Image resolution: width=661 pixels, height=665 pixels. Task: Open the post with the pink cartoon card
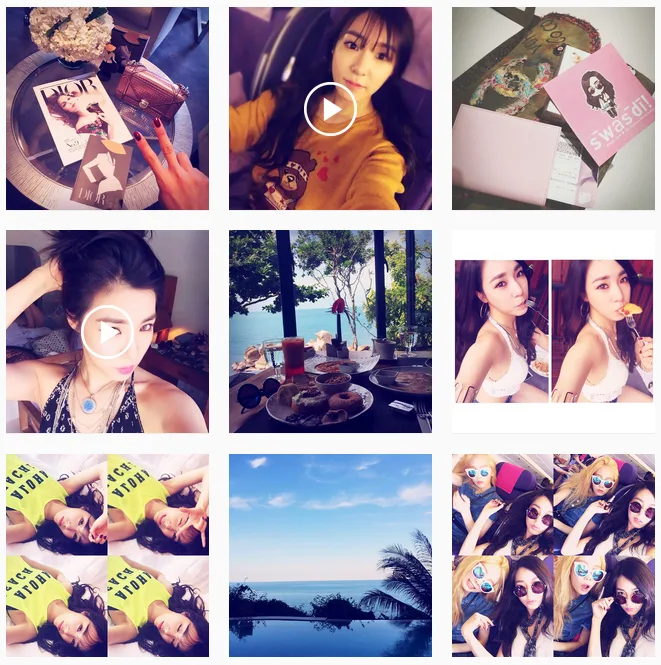pos(553,108)
